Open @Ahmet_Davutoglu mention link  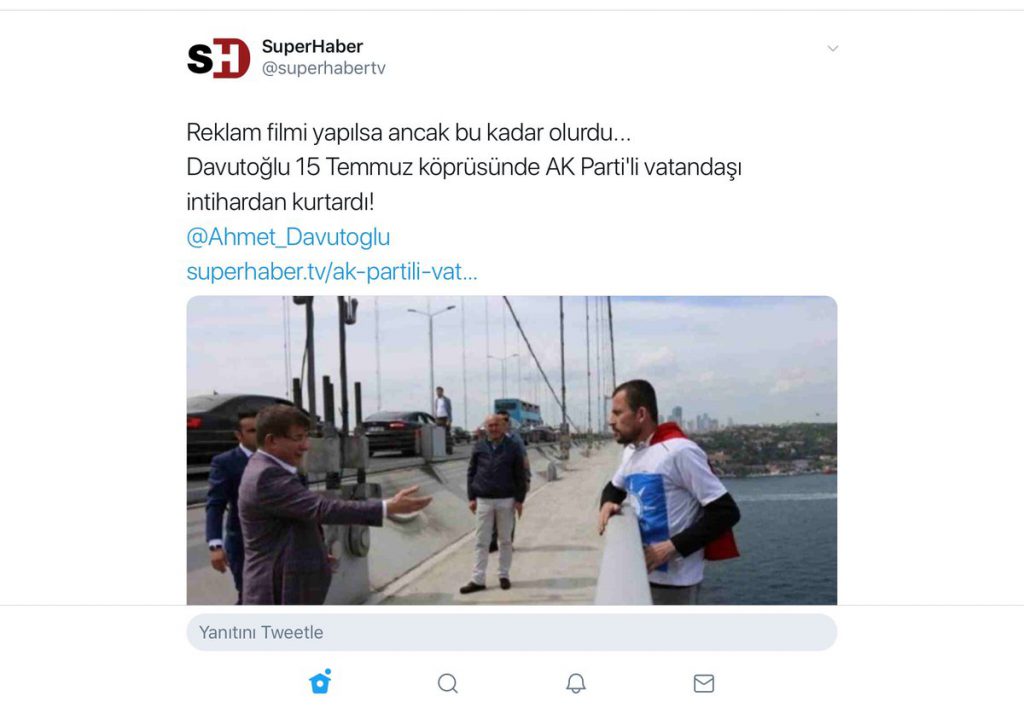point(288,238)
